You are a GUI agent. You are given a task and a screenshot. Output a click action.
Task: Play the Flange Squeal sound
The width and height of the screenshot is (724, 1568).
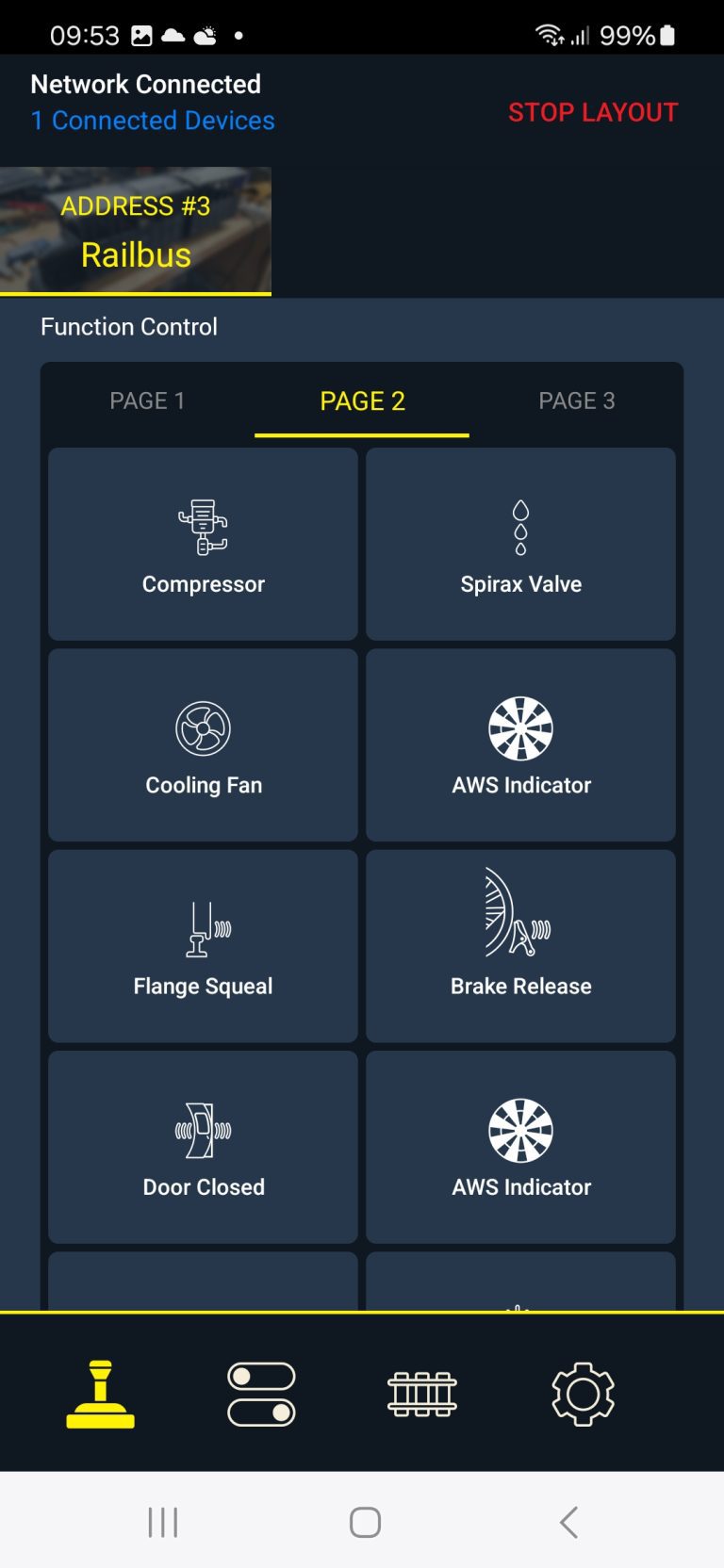[203, 946]
